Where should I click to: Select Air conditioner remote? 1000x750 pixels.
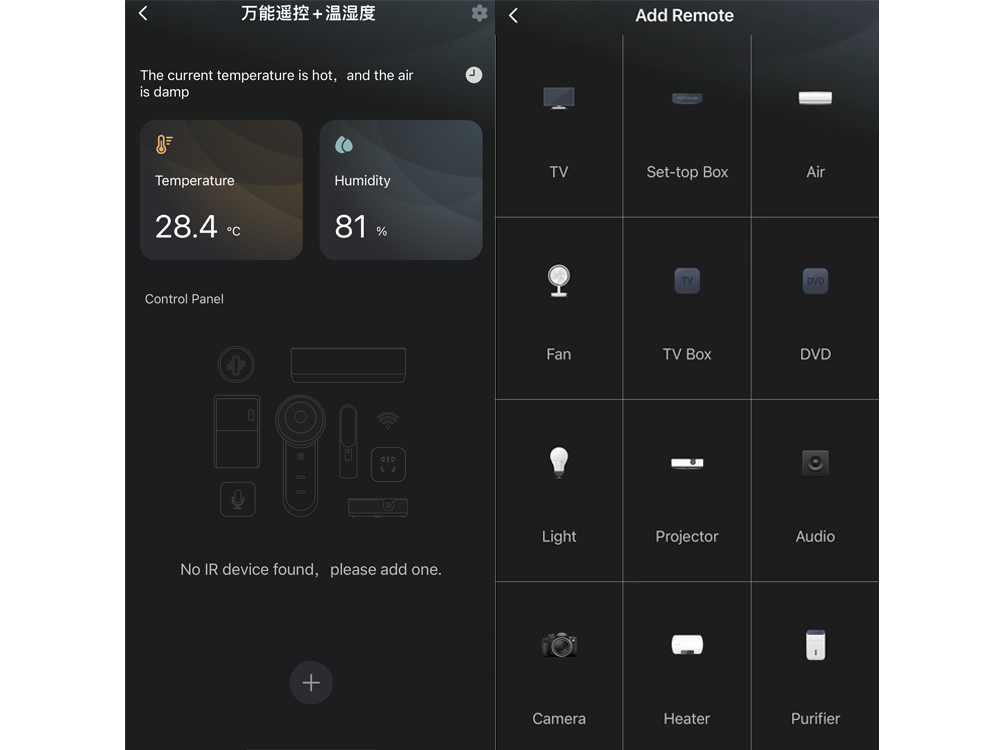tap(815, 126)
